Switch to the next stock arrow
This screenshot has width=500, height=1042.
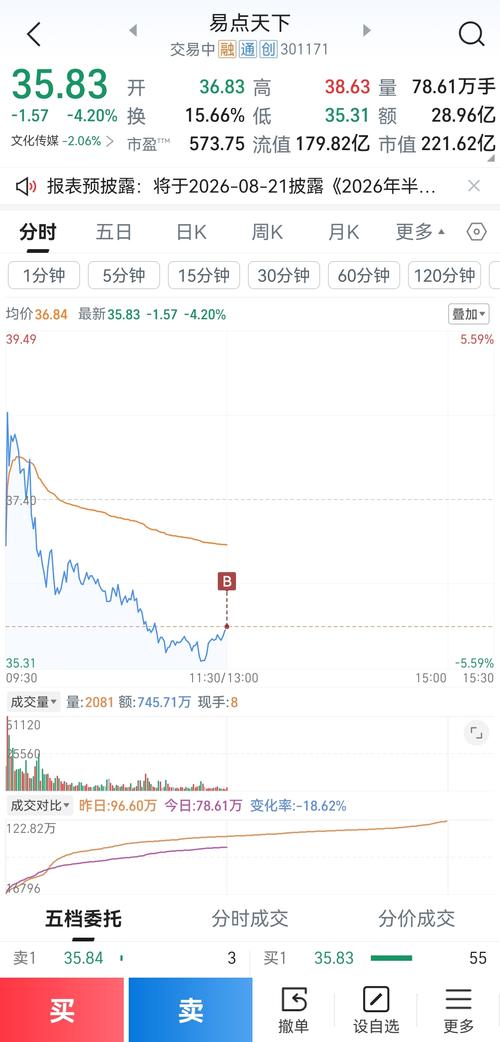366,30
